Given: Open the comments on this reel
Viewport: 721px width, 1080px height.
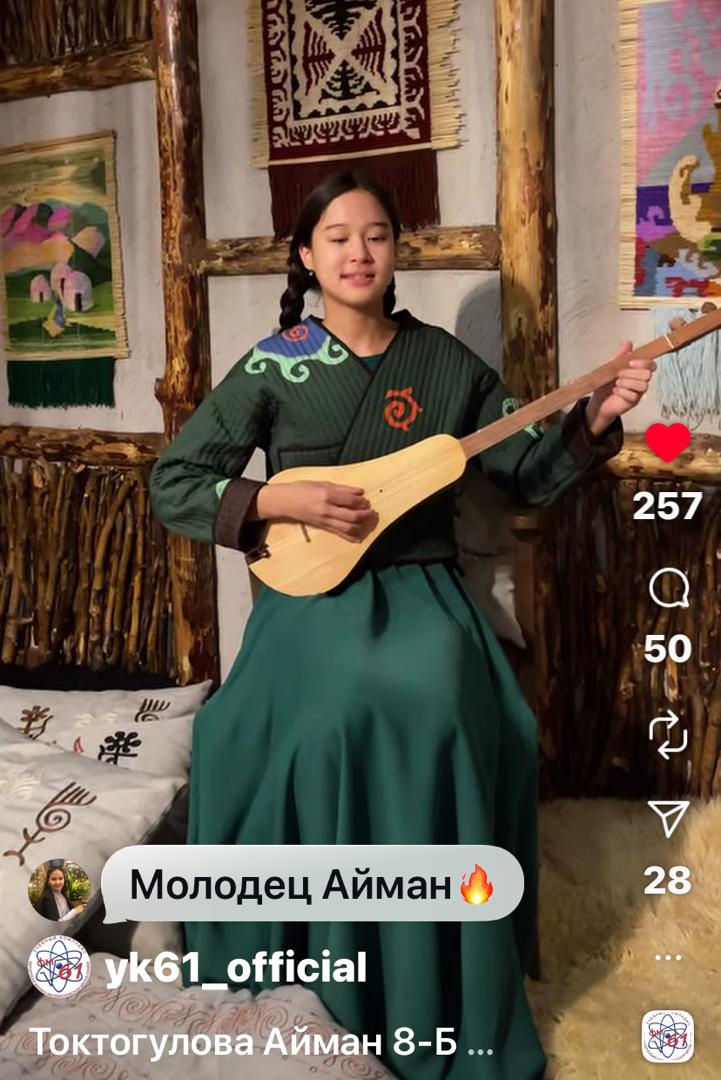Looking at the screenshot, I should click(x=668, y=589).
